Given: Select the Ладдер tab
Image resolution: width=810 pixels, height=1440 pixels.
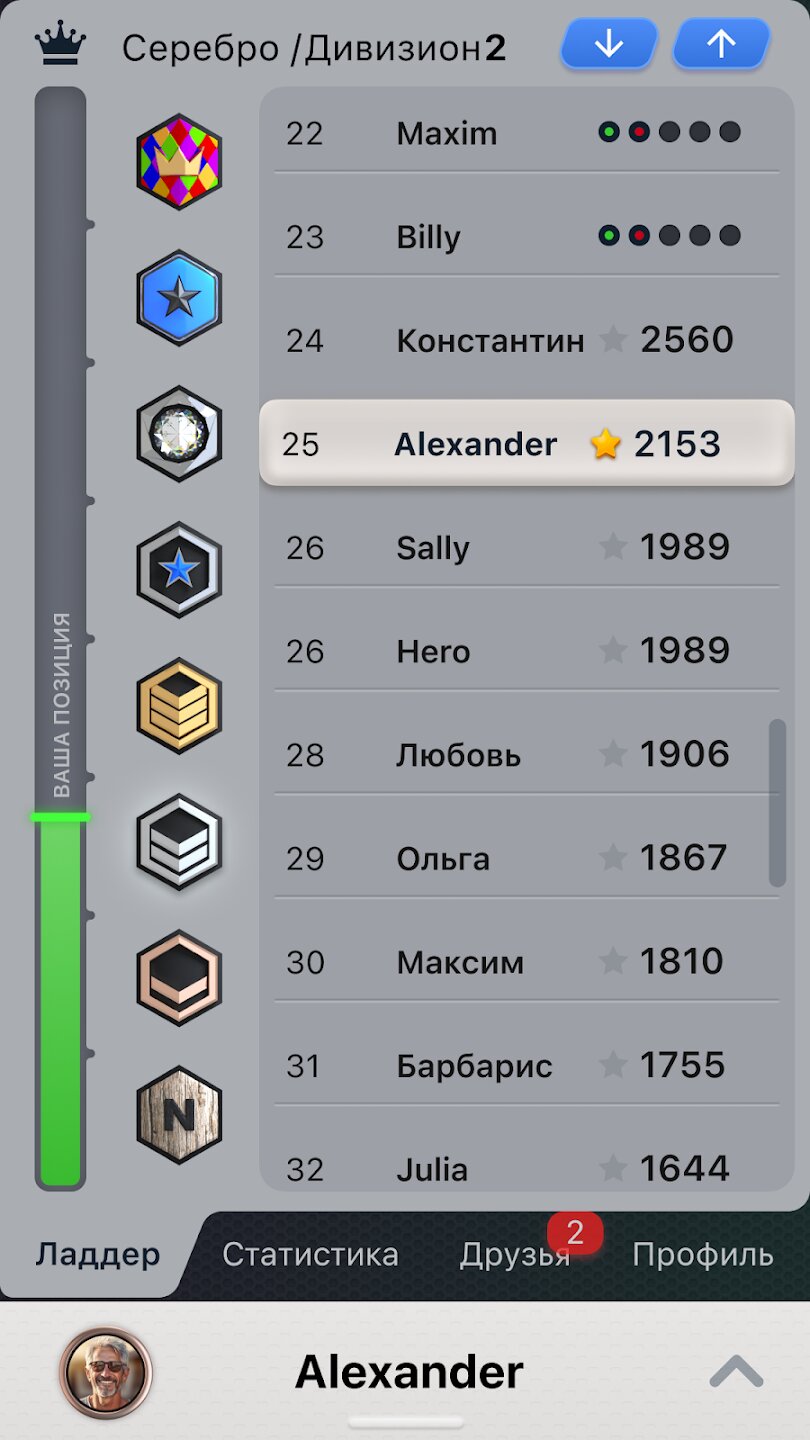Looking at the screenshot, I should 97,1254.
